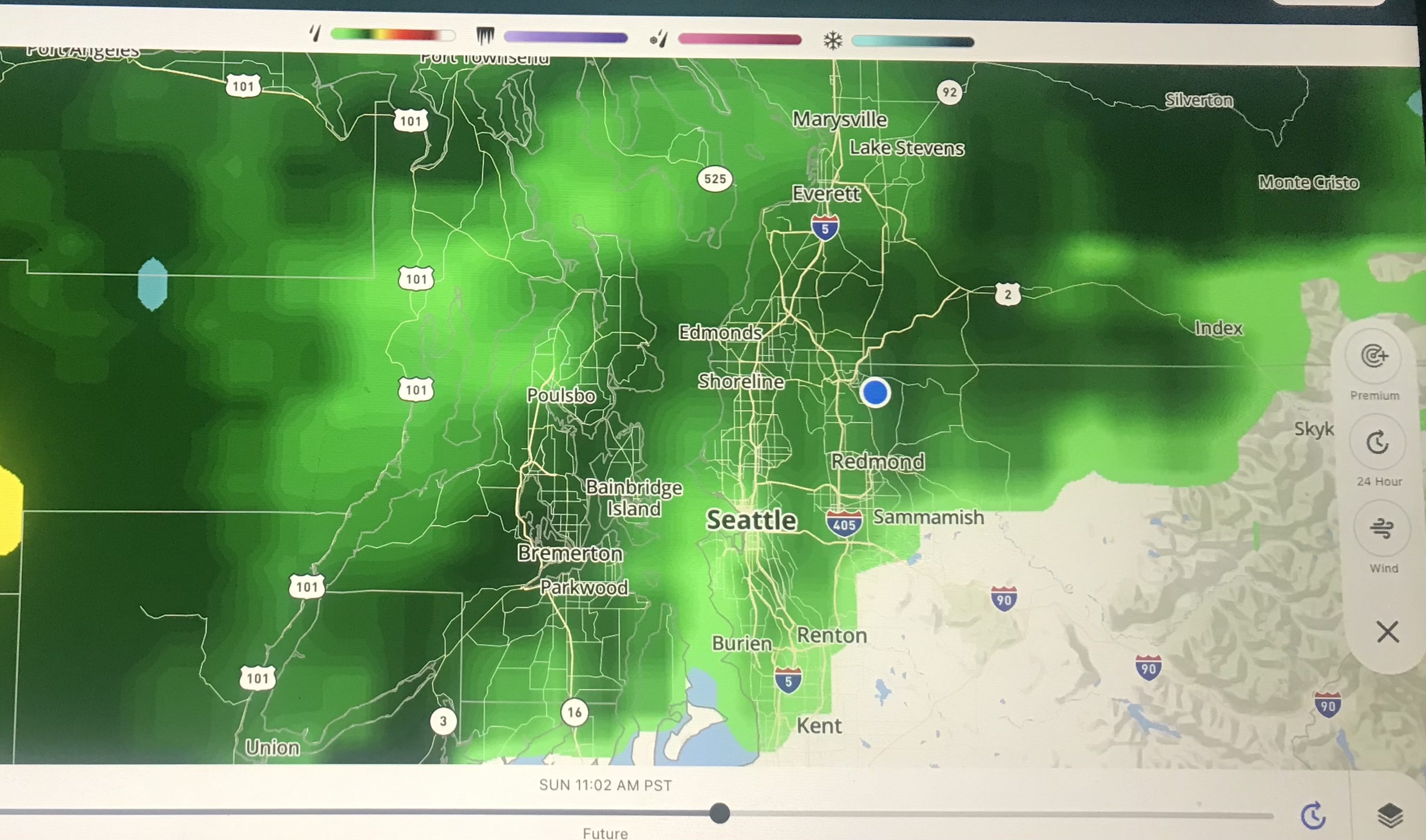Viewport: 1426px width, 840px height.
Task: Select the 24 Hour forecast layer
Action: point(1378,443)
